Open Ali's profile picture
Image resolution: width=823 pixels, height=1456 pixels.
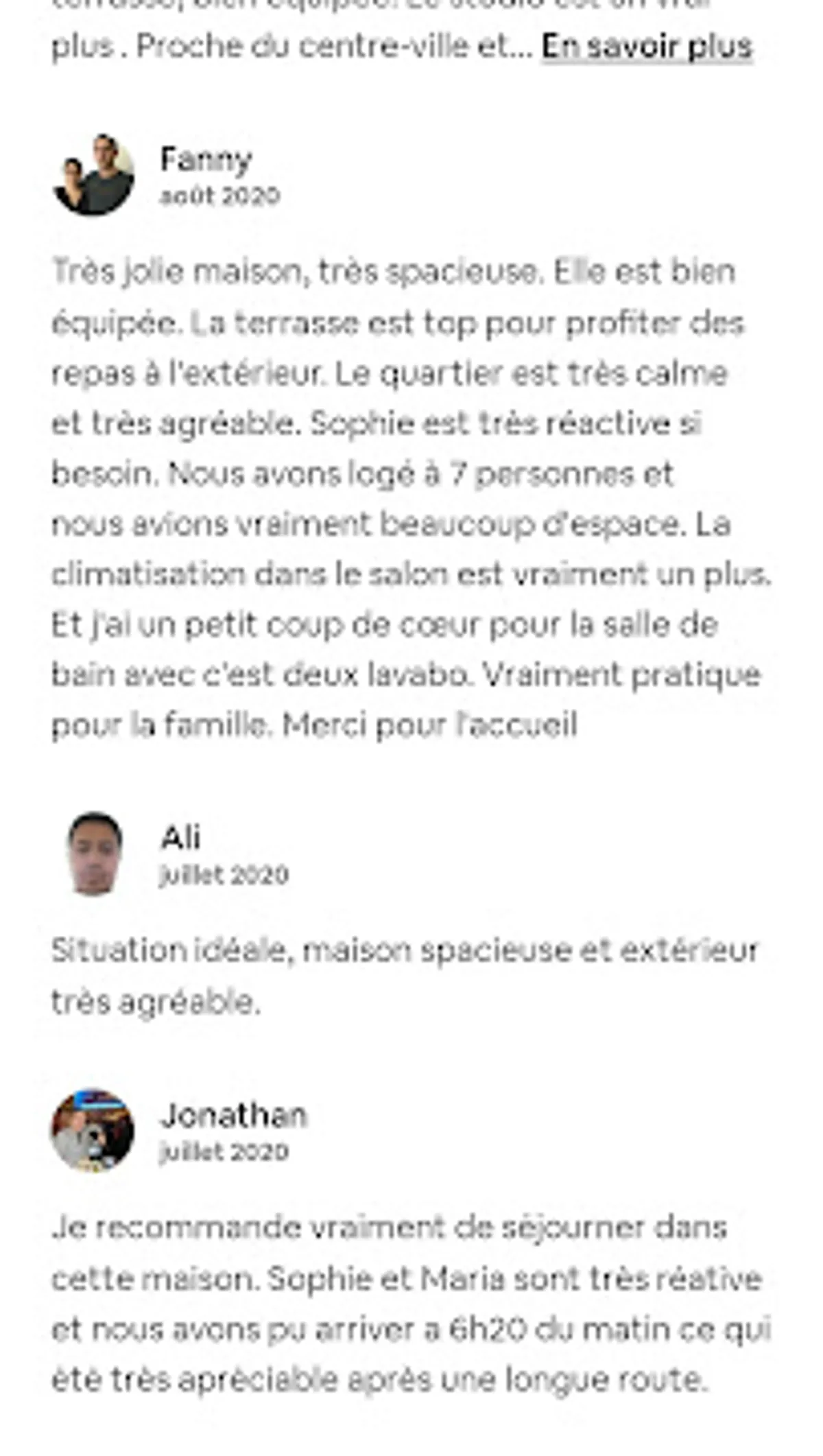[94, 854]
